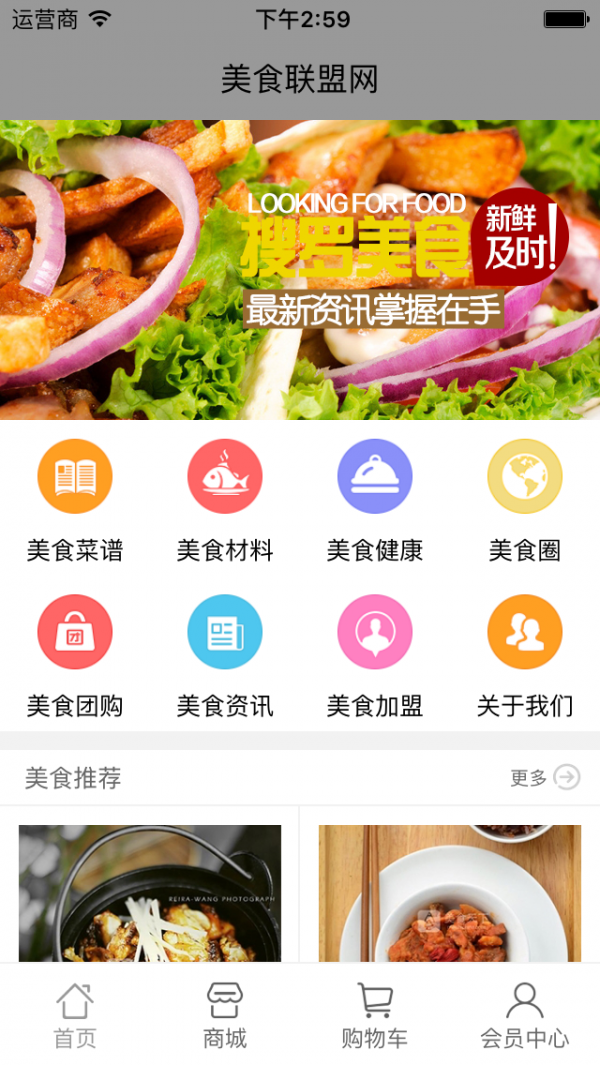The height and width of the screenshot is (1065, 600).
Task: Open the 搜罗美食 promotional banner
Action: pyautogui.click(x=300, y=270)
